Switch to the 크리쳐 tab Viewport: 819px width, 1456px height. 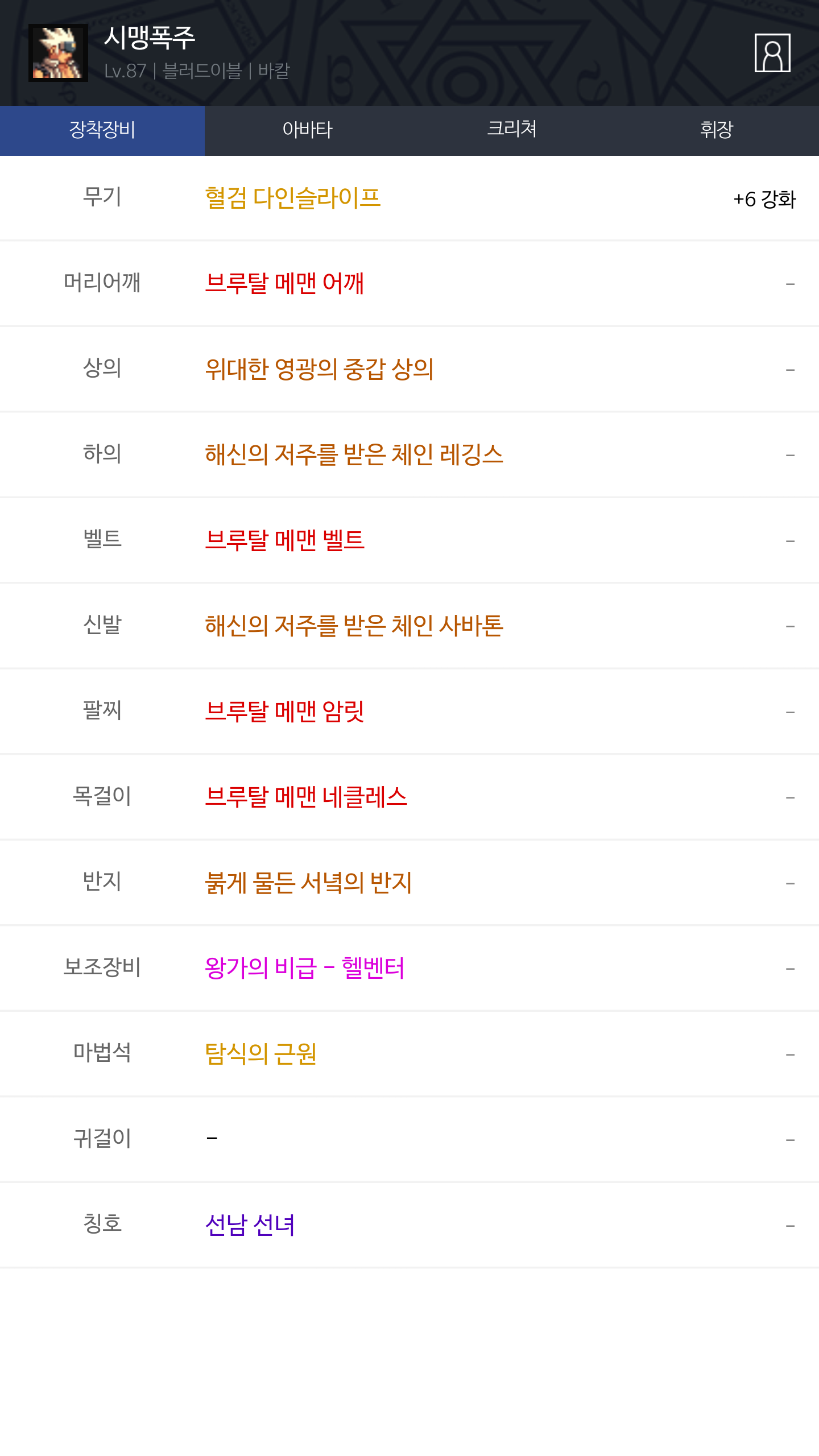512,130
